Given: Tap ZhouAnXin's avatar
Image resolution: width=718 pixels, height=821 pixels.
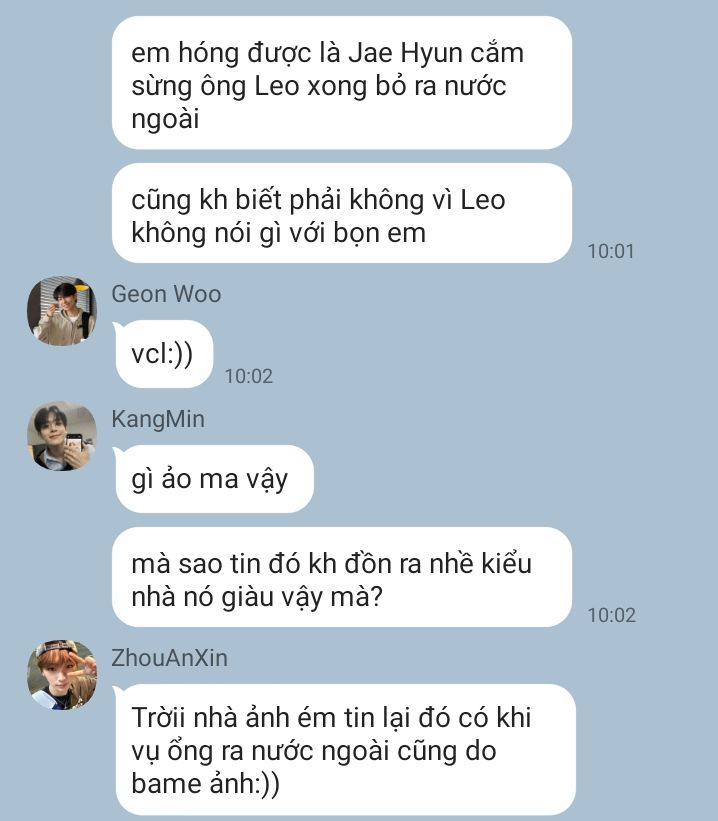Looking at the screenshot, I should [x=62, y=675].
